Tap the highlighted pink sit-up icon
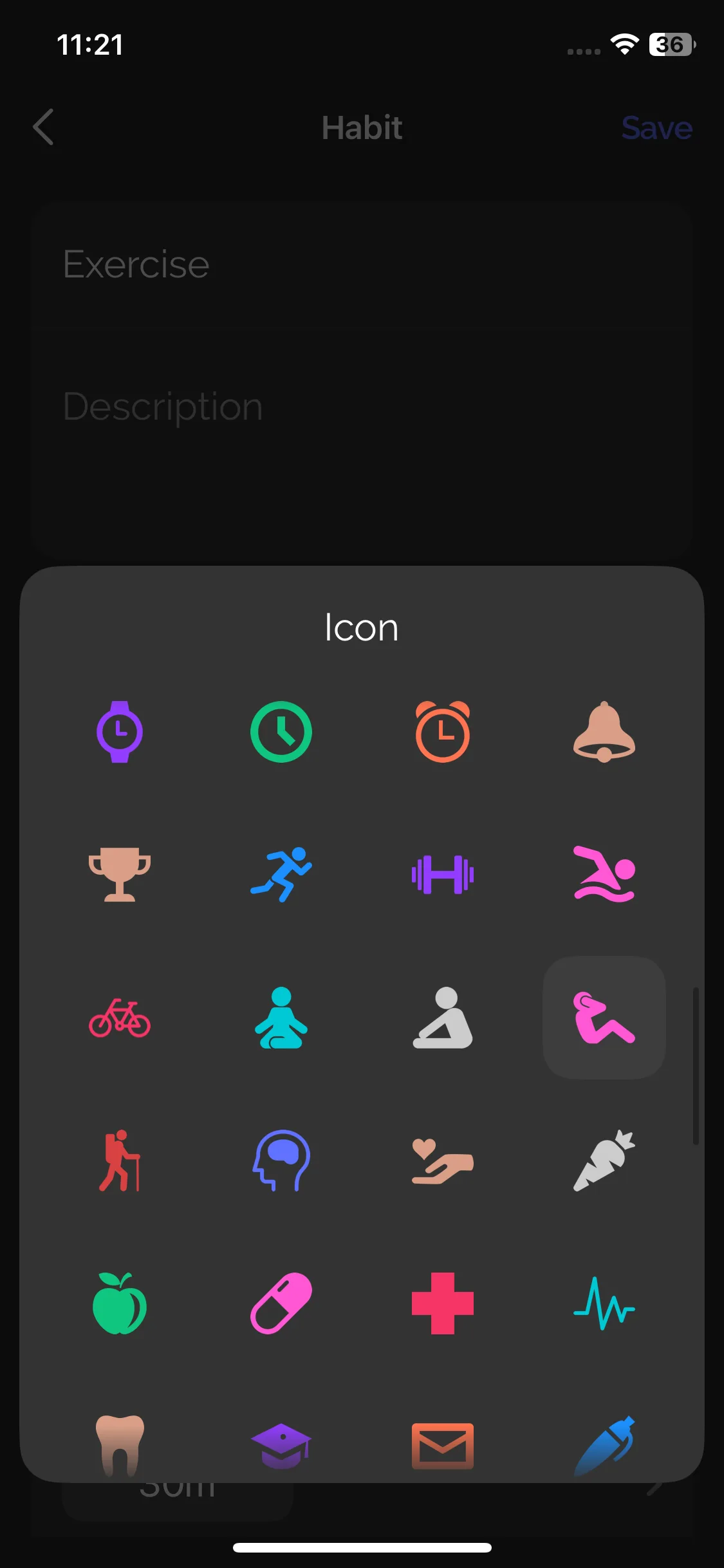 coord(604,1018)
